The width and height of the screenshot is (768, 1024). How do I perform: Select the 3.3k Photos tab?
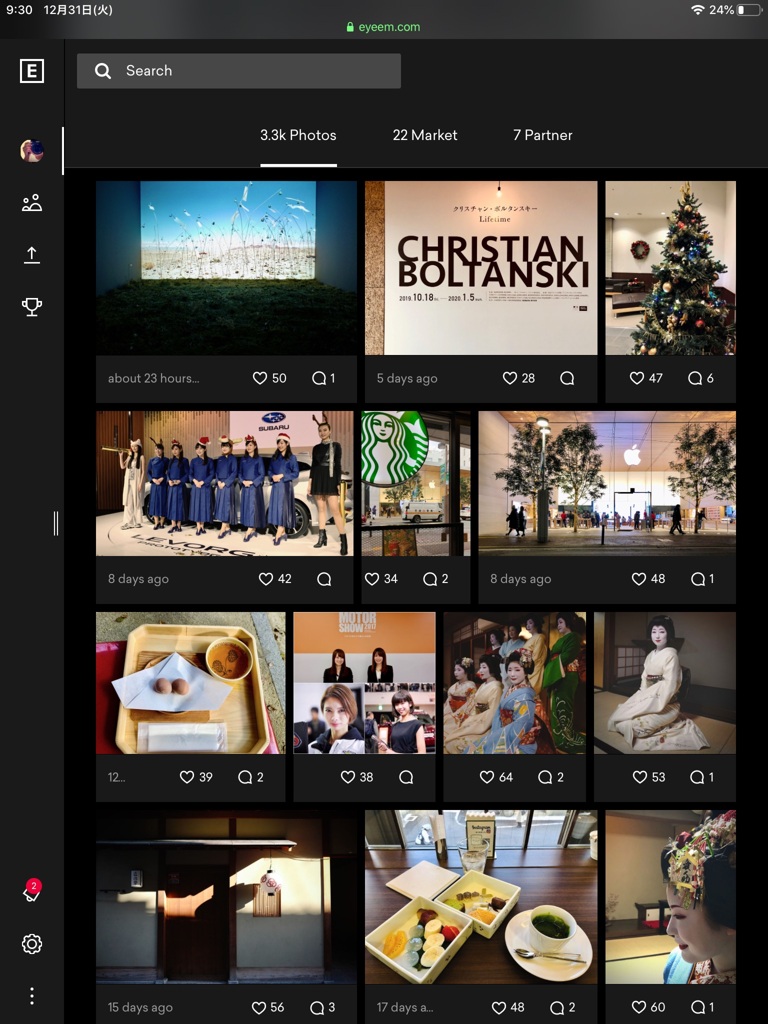point(298,135)
